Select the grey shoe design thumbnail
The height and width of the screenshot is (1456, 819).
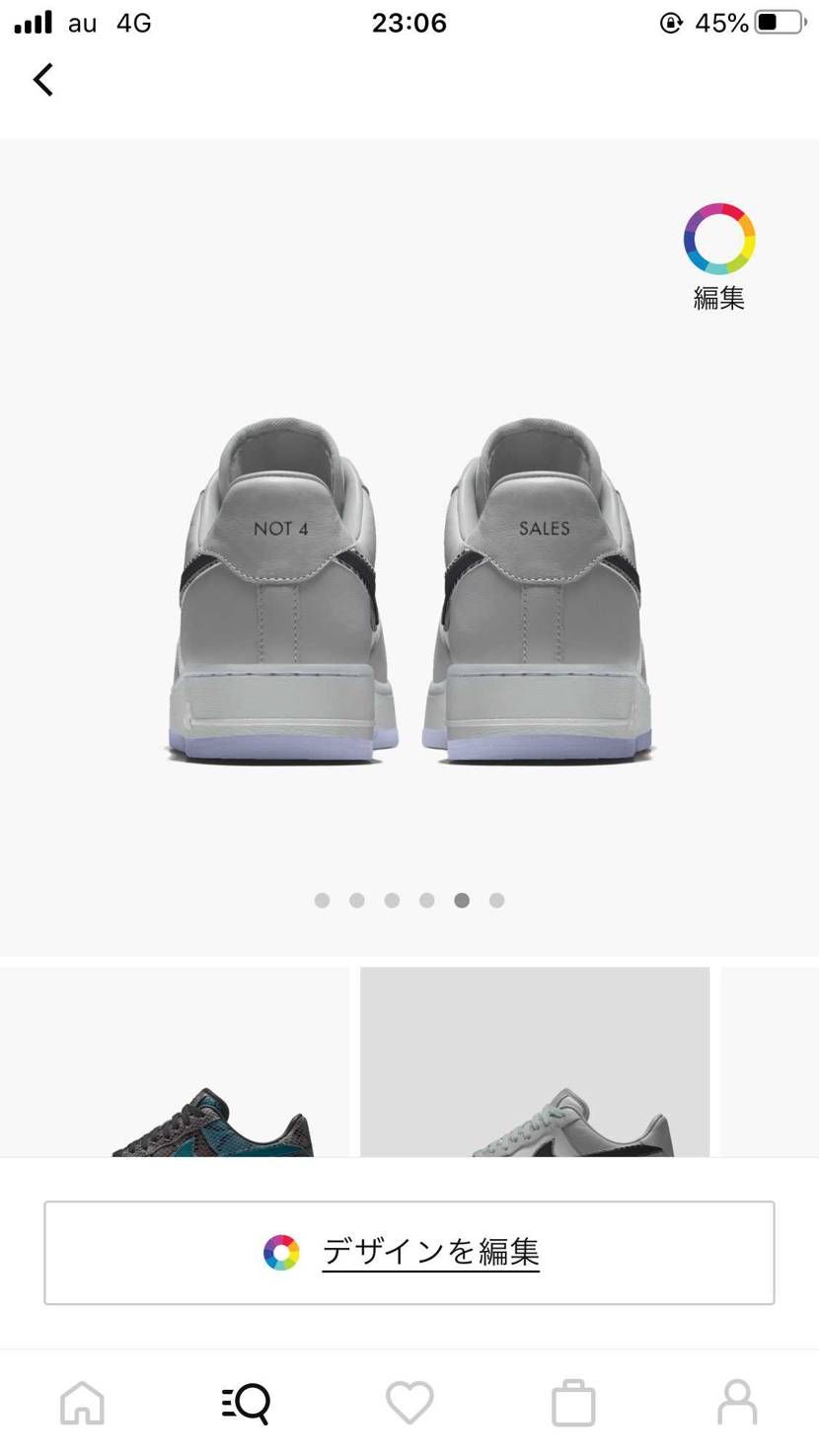click(x=535, y=1062)
